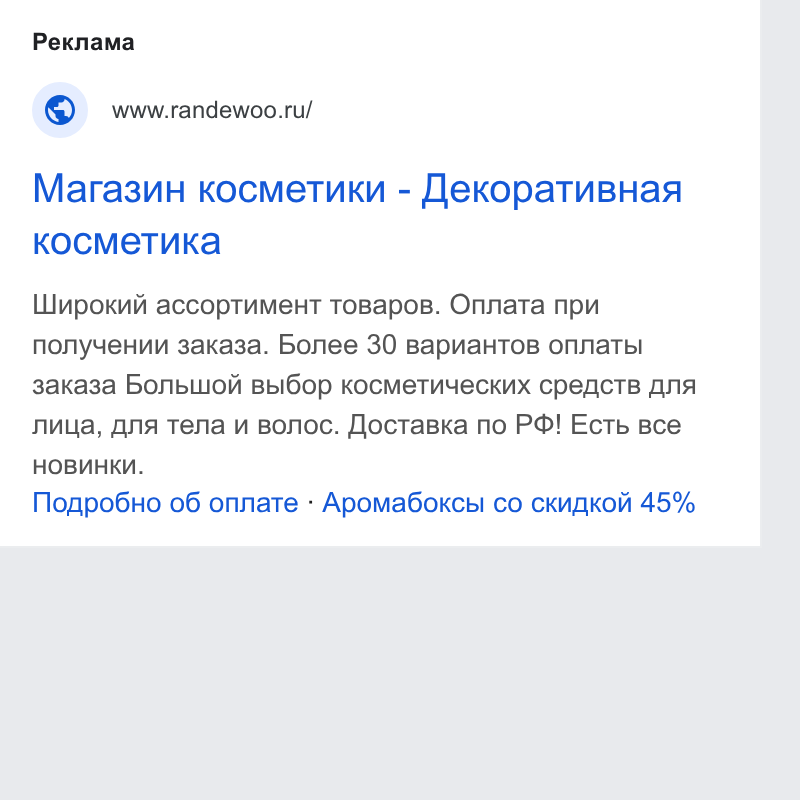Open the Подробно об оплате link

pos(165,503)
